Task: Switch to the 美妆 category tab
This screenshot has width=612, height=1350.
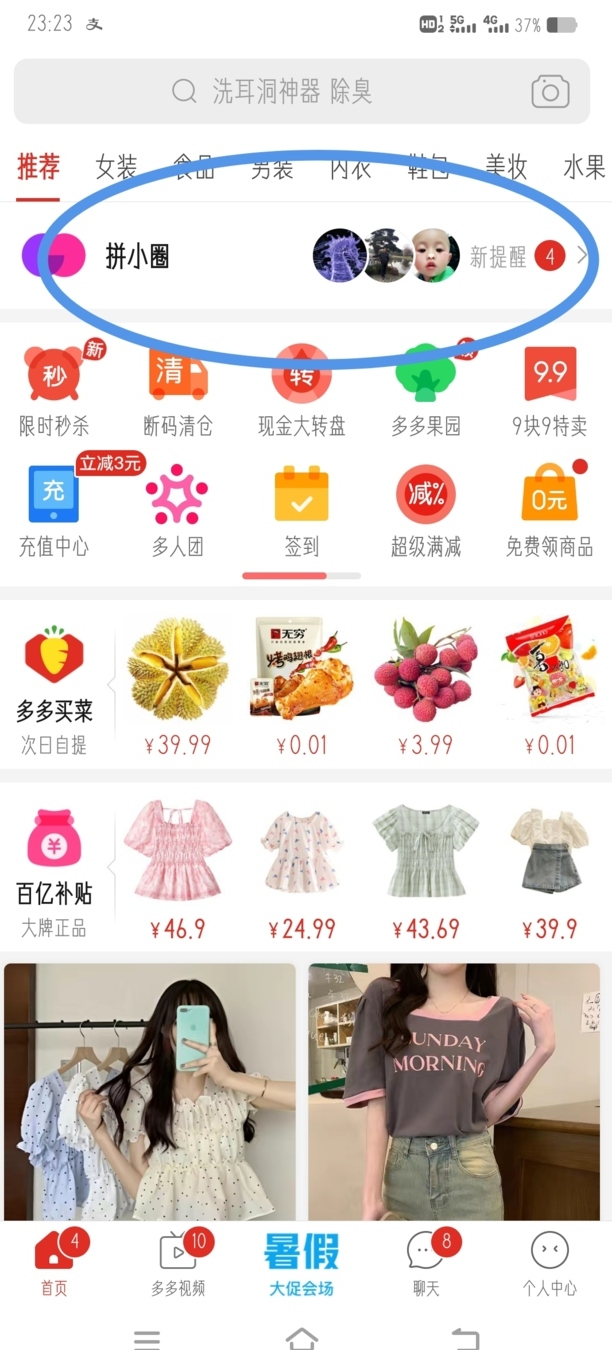Action: 506,167
